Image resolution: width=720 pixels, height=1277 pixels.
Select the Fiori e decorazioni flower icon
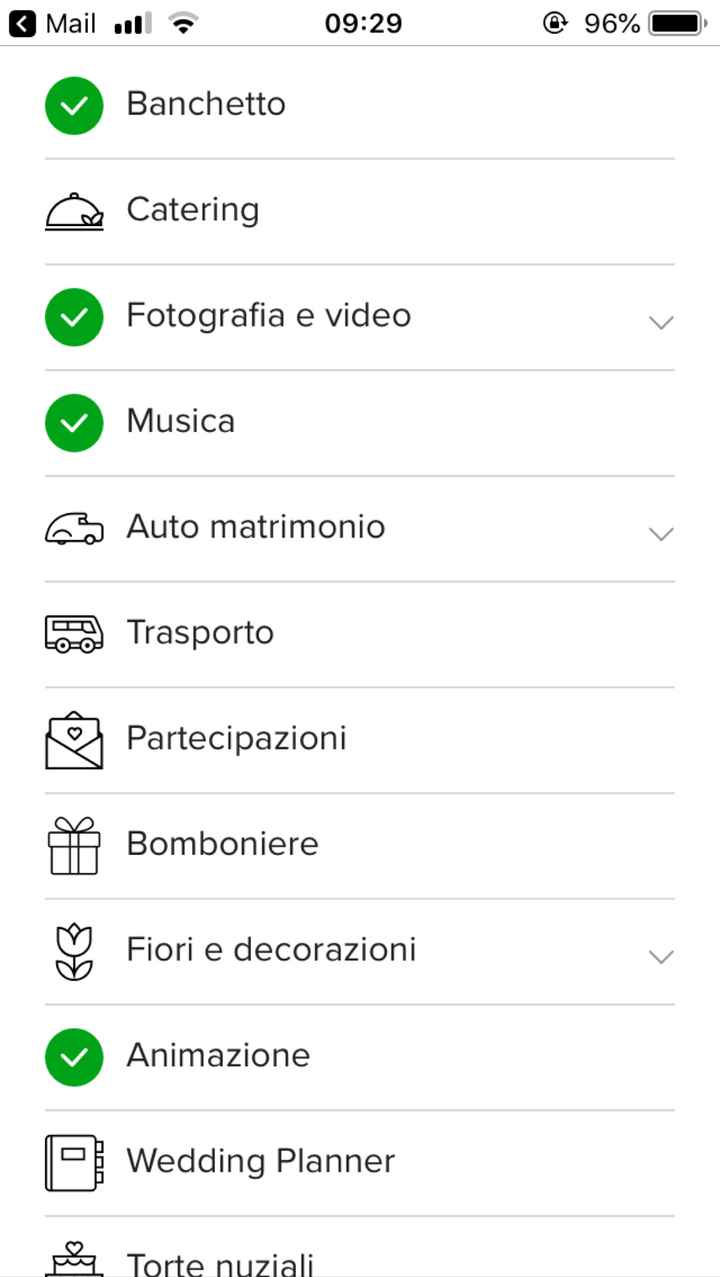pos(73,951)
